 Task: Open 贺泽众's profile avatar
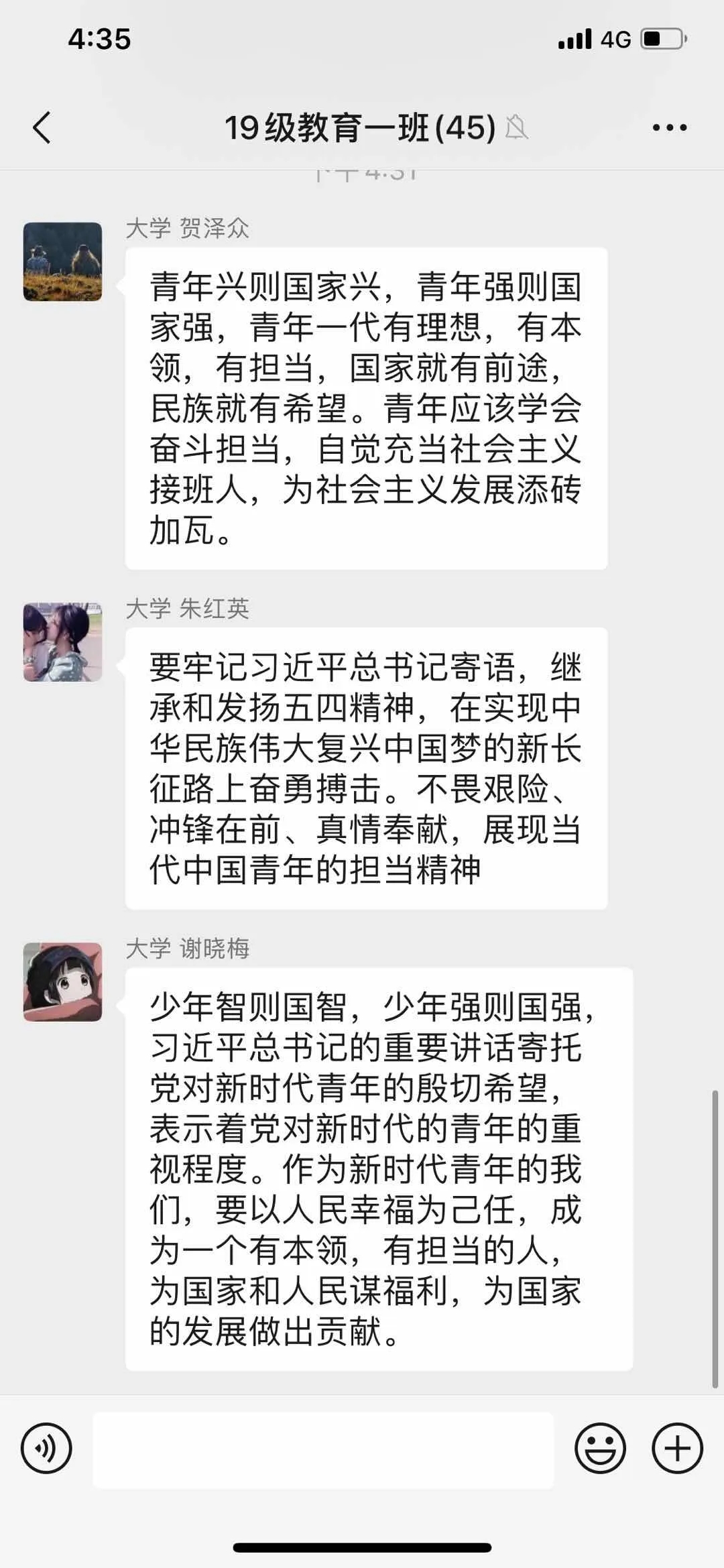tap(63, 261)
